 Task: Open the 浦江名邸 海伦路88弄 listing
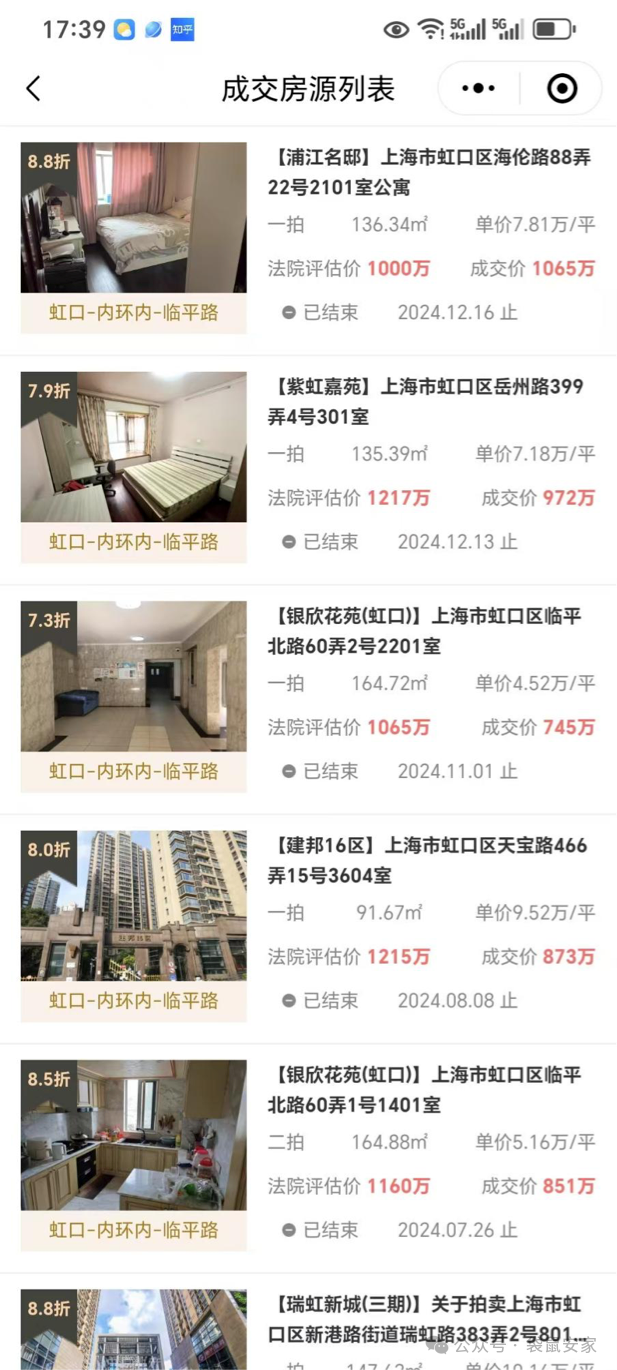tap(429, 173)
